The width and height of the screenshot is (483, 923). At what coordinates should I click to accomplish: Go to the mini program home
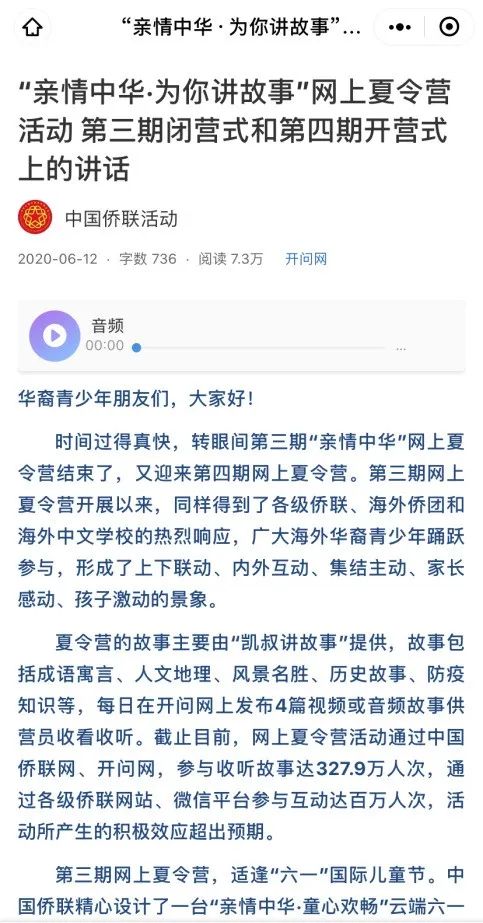pos(32,27)
